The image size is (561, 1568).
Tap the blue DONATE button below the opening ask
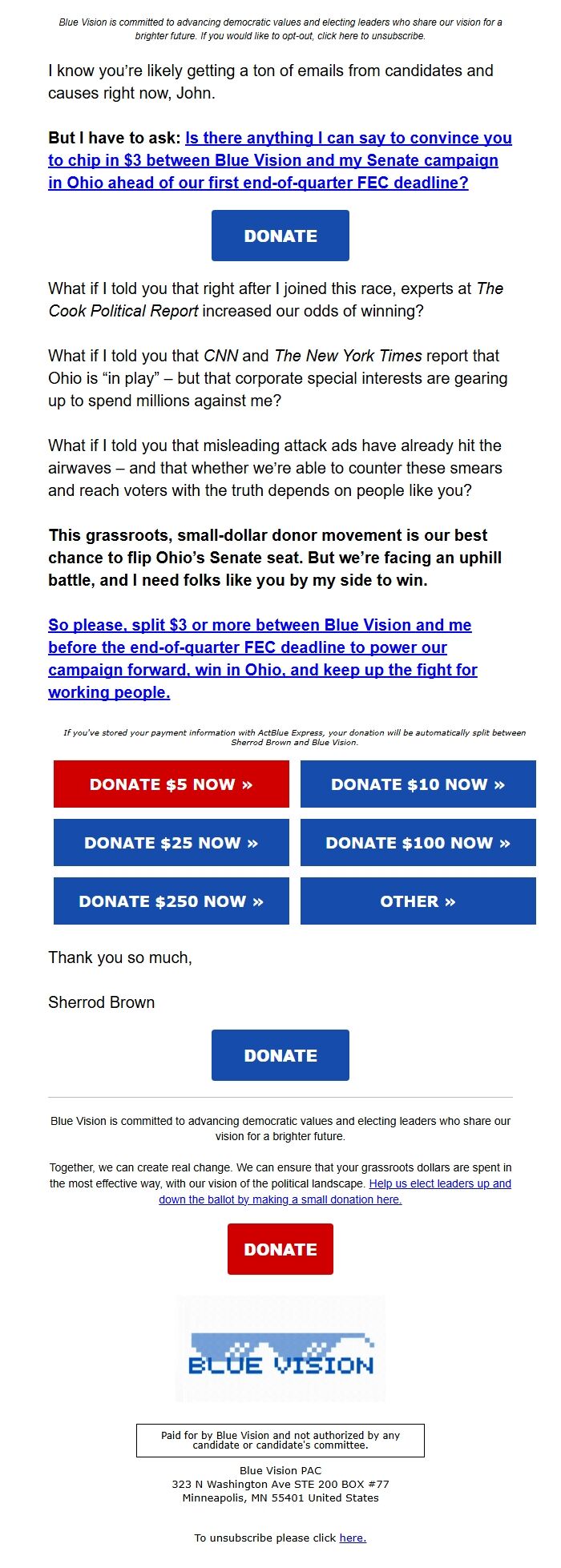point(280,236)
